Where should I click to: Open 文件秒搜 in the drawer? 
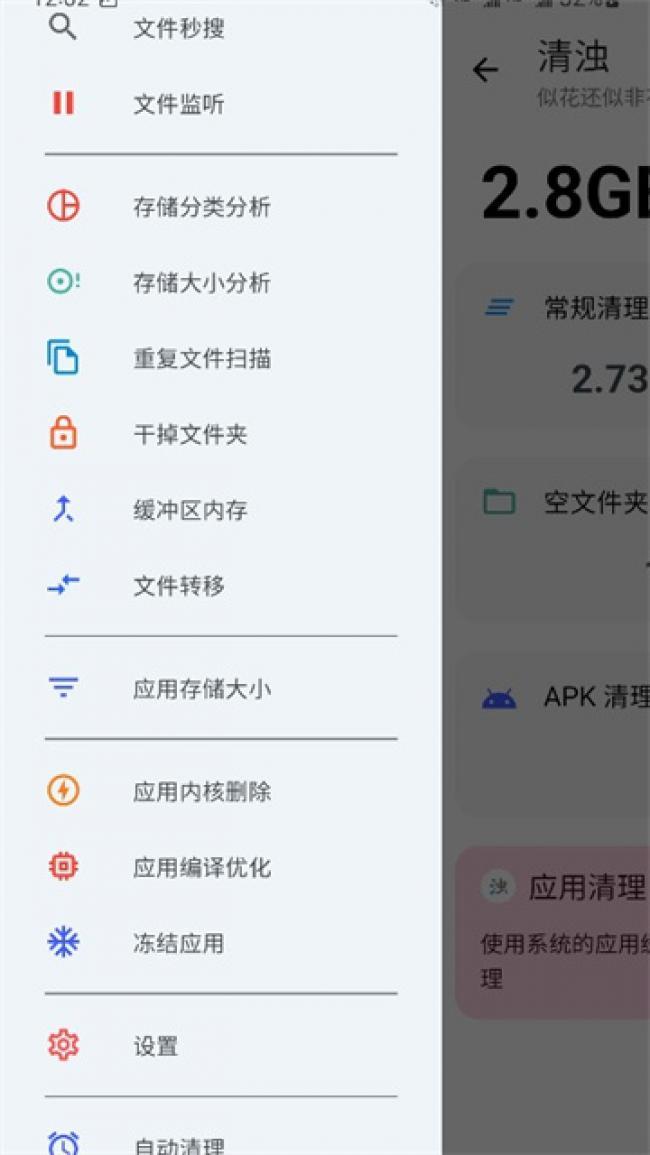[178, 29]
